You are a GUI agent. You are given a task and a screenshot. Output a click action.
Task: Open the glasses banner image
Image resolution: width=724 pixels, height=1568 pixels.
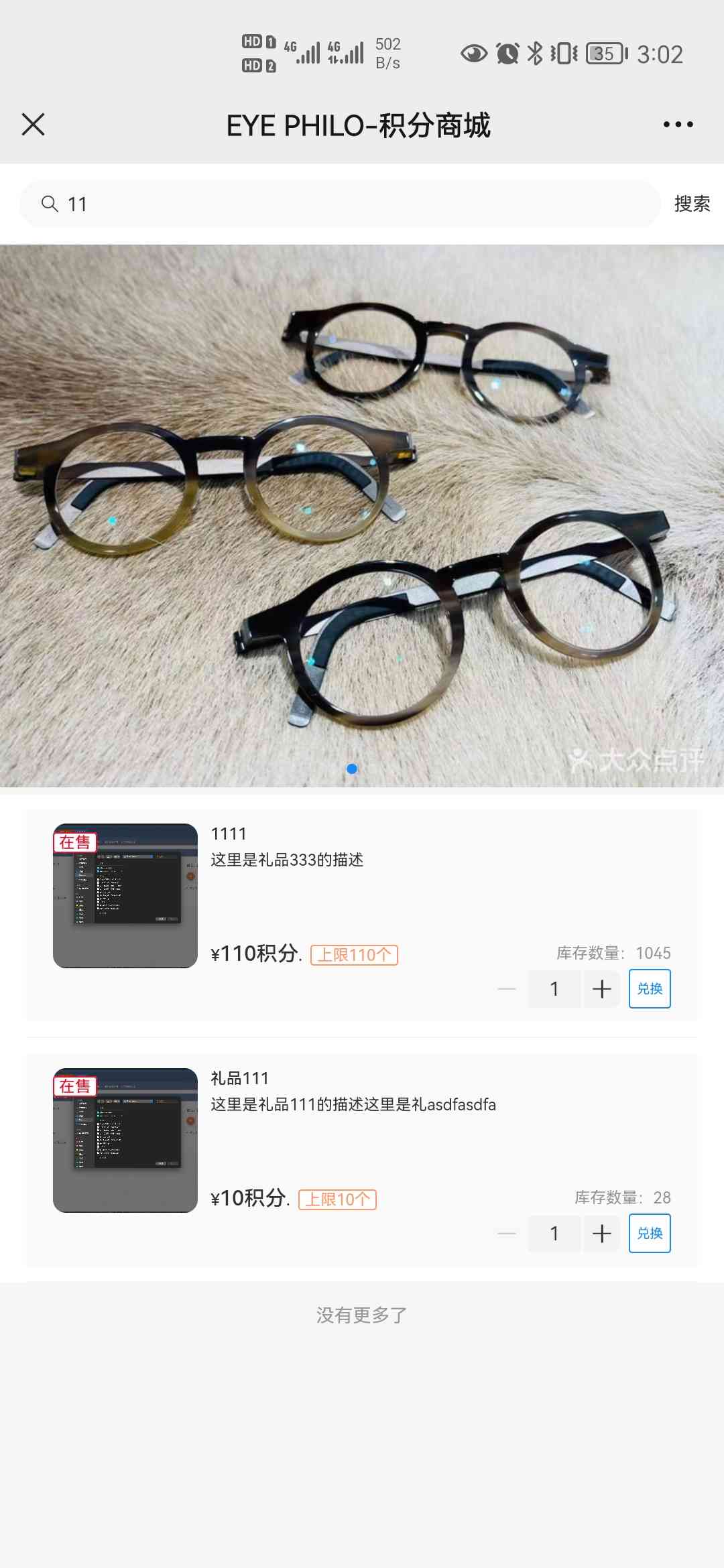[x=362, y=515]
